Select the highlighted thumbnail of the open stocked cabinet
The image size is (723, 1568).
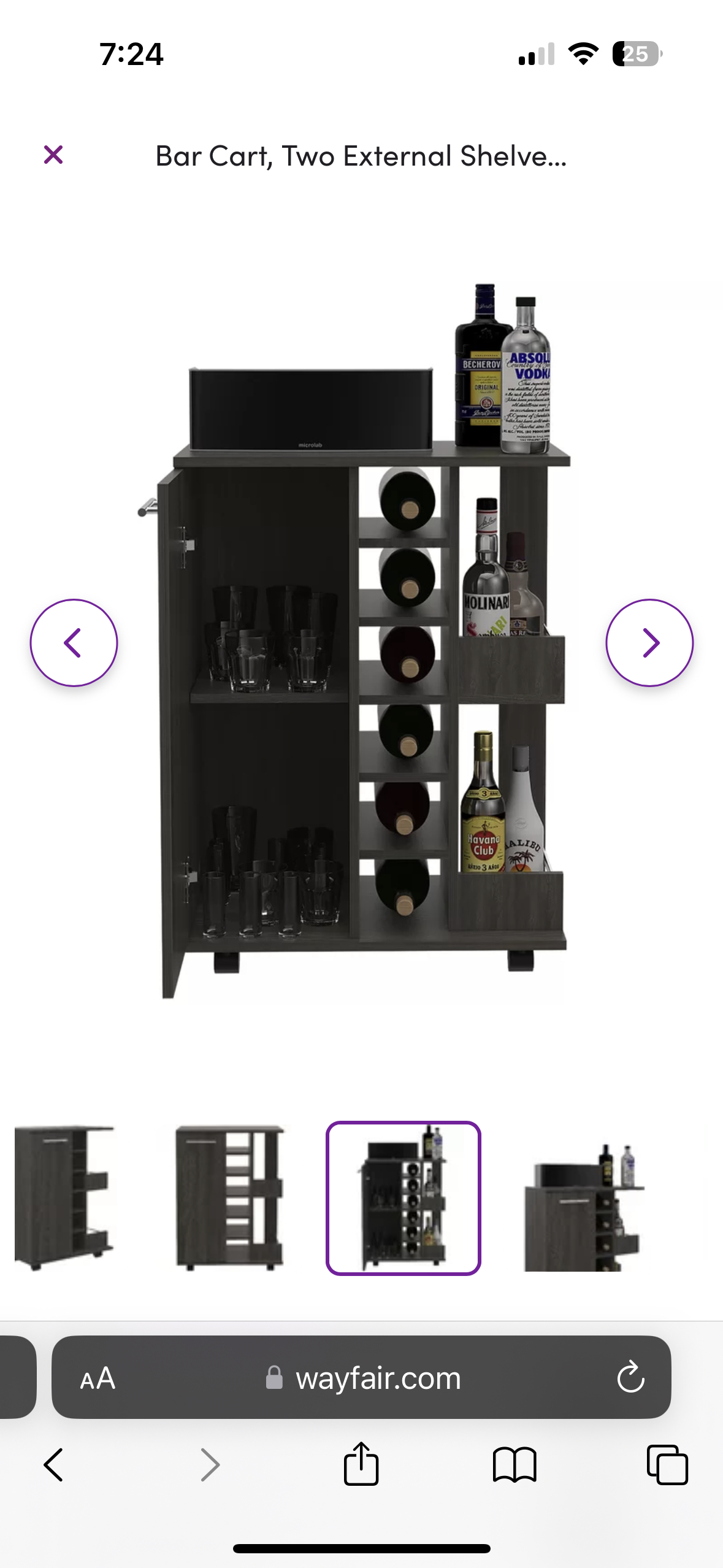coord(403,1197)
